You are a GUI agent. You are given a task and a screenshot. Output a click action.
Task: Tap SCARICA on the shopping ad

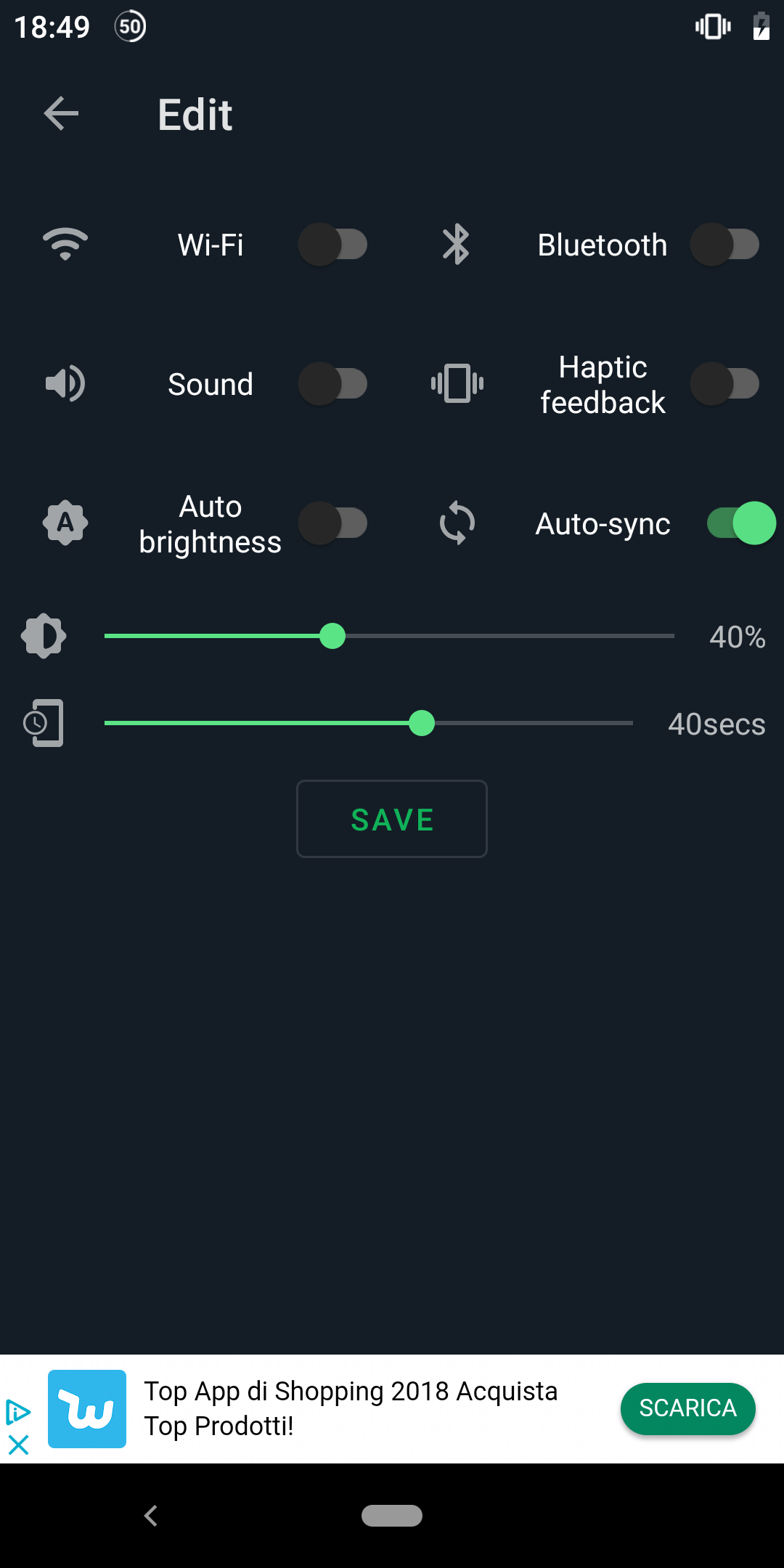pyautogui.click(x=687, y=1408)
